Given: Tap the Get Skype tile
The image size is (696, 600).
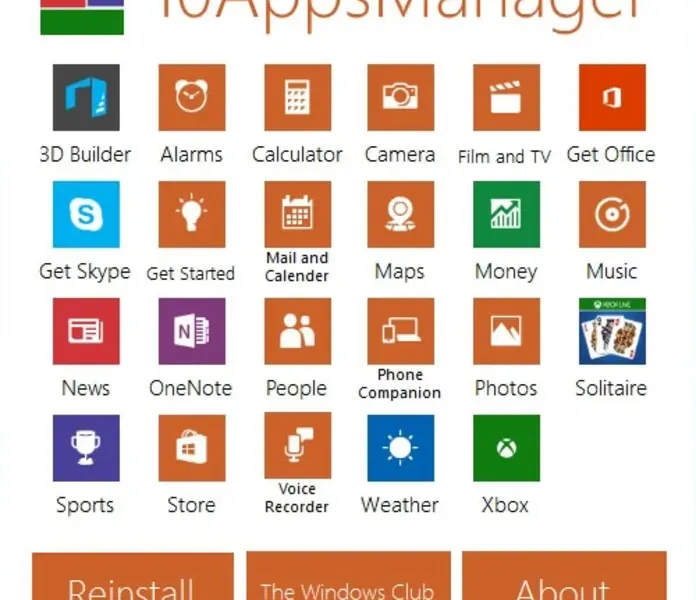Looking at the screenshot, I should click(86, 214).
